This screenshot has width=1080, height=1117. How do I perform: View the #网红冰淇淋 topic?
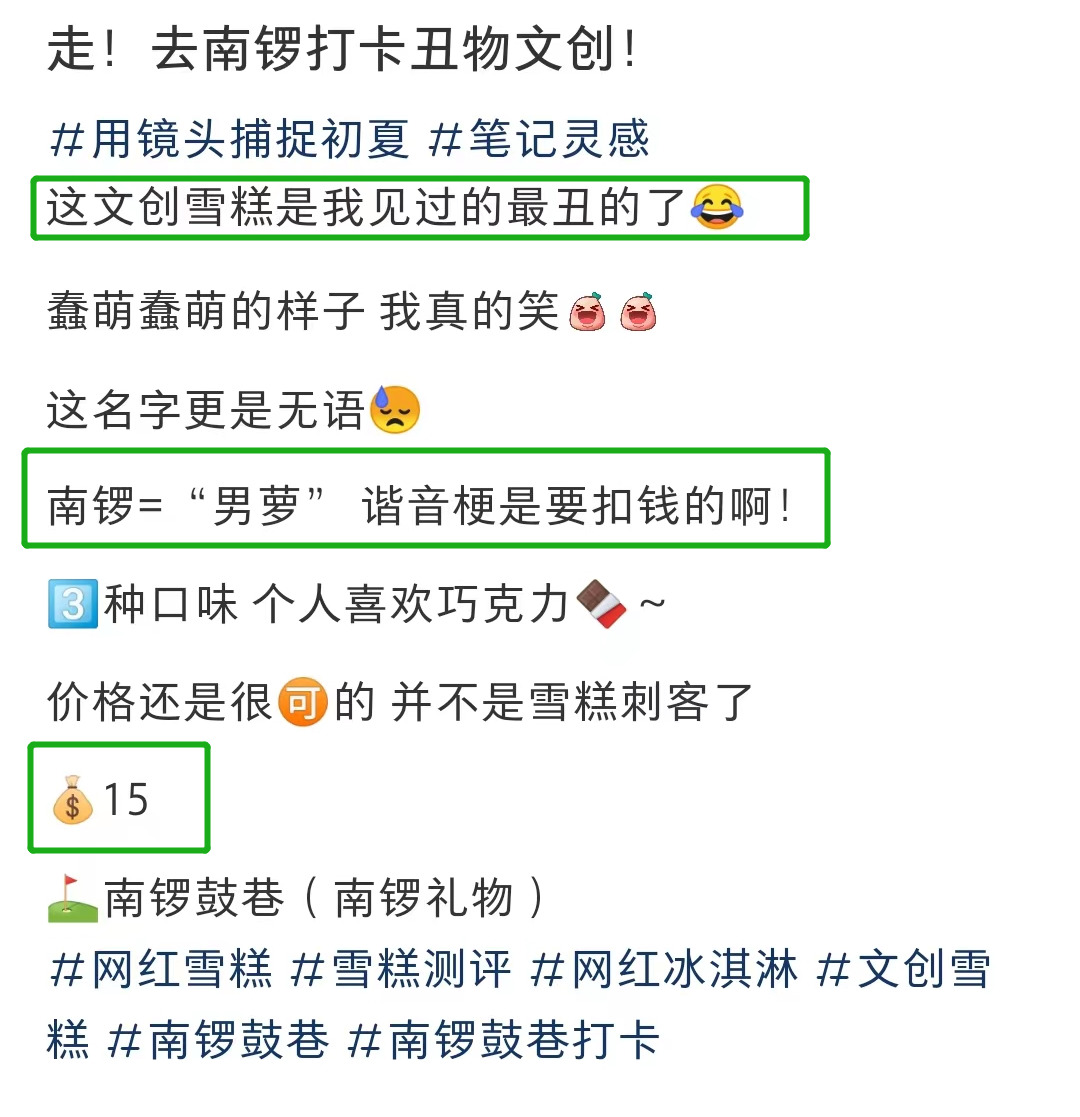664,970
